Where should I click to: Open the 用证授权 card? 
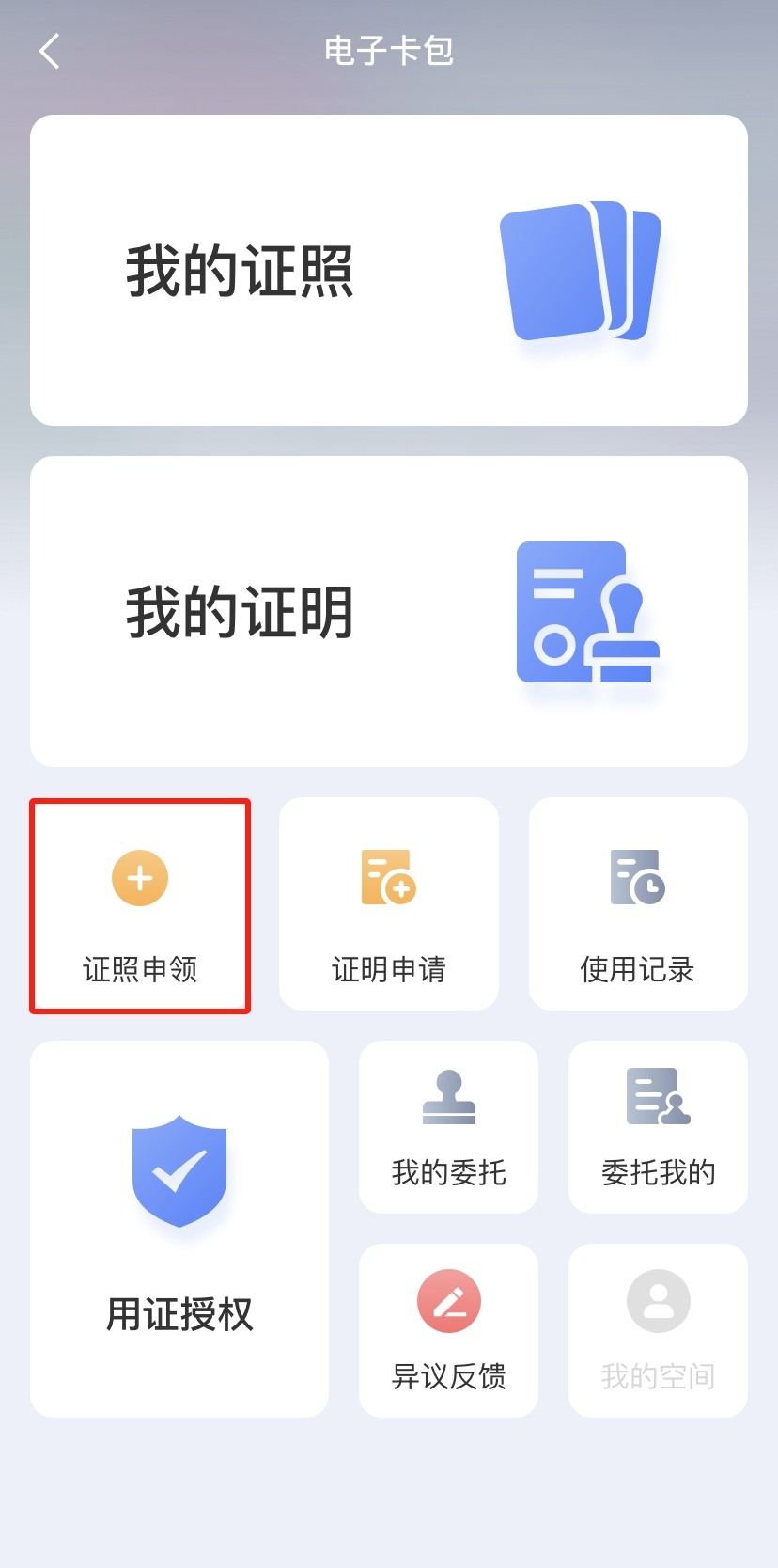pos(179,1229)
